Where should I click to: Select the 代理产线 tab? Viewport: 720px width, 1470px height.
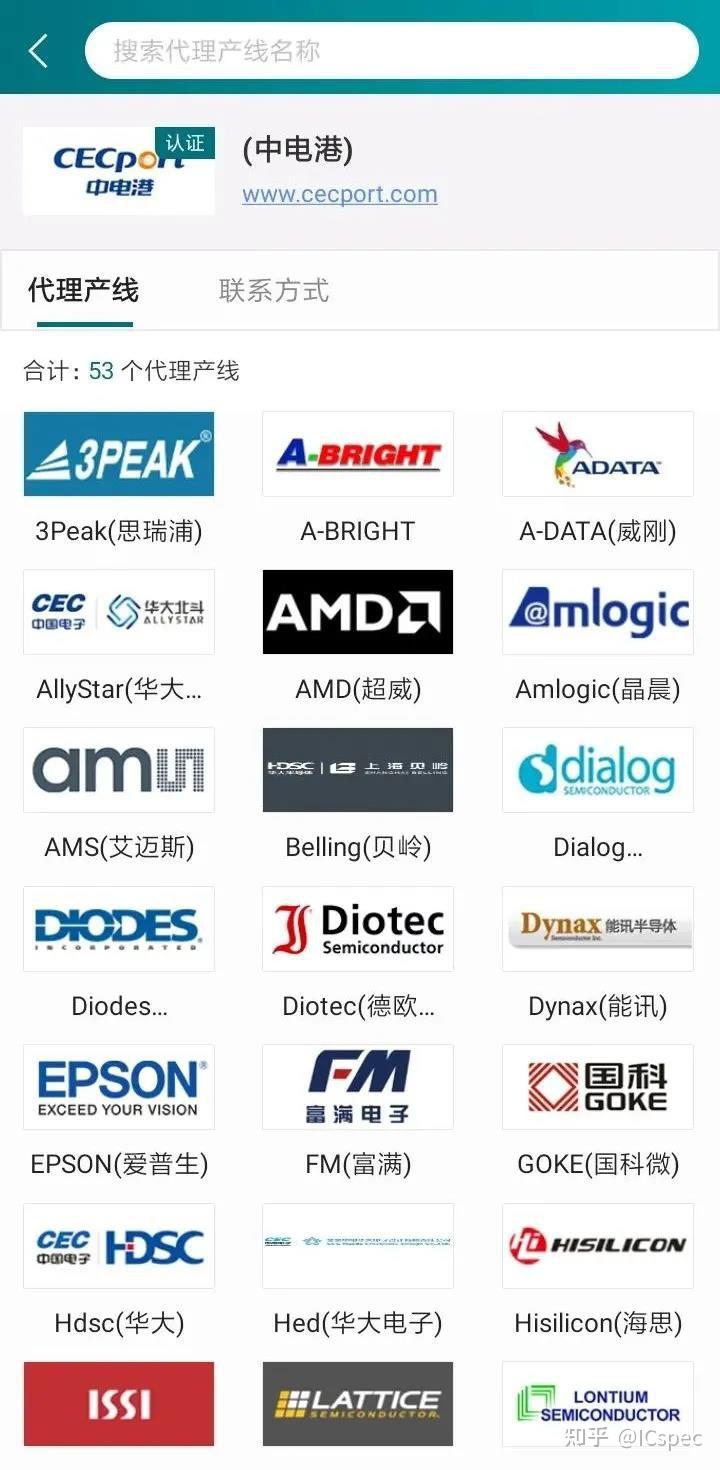pos(84,291)
